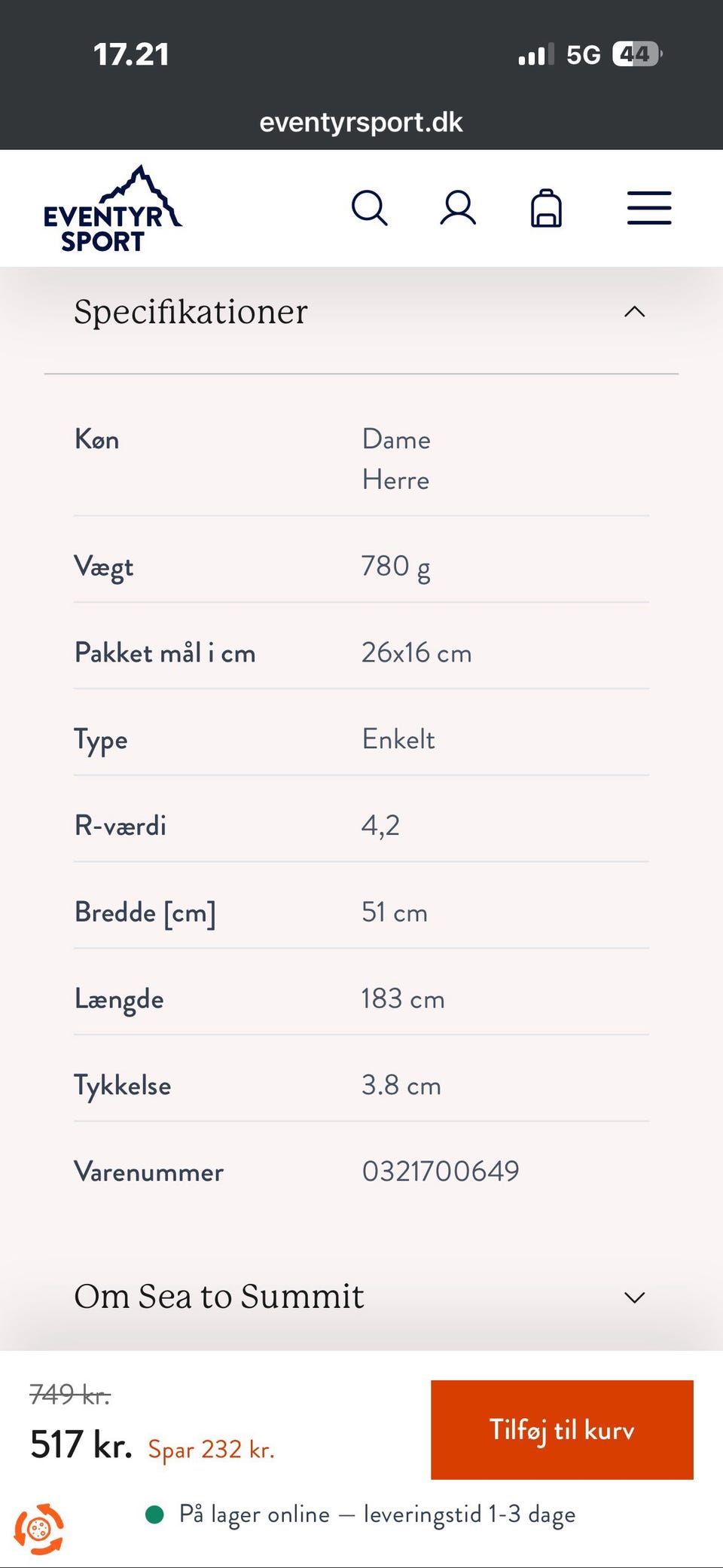The height and width of the screenshot is (1568, 723).
Task: Open the orange cookie settings icon
Action: coord(38,1529)
